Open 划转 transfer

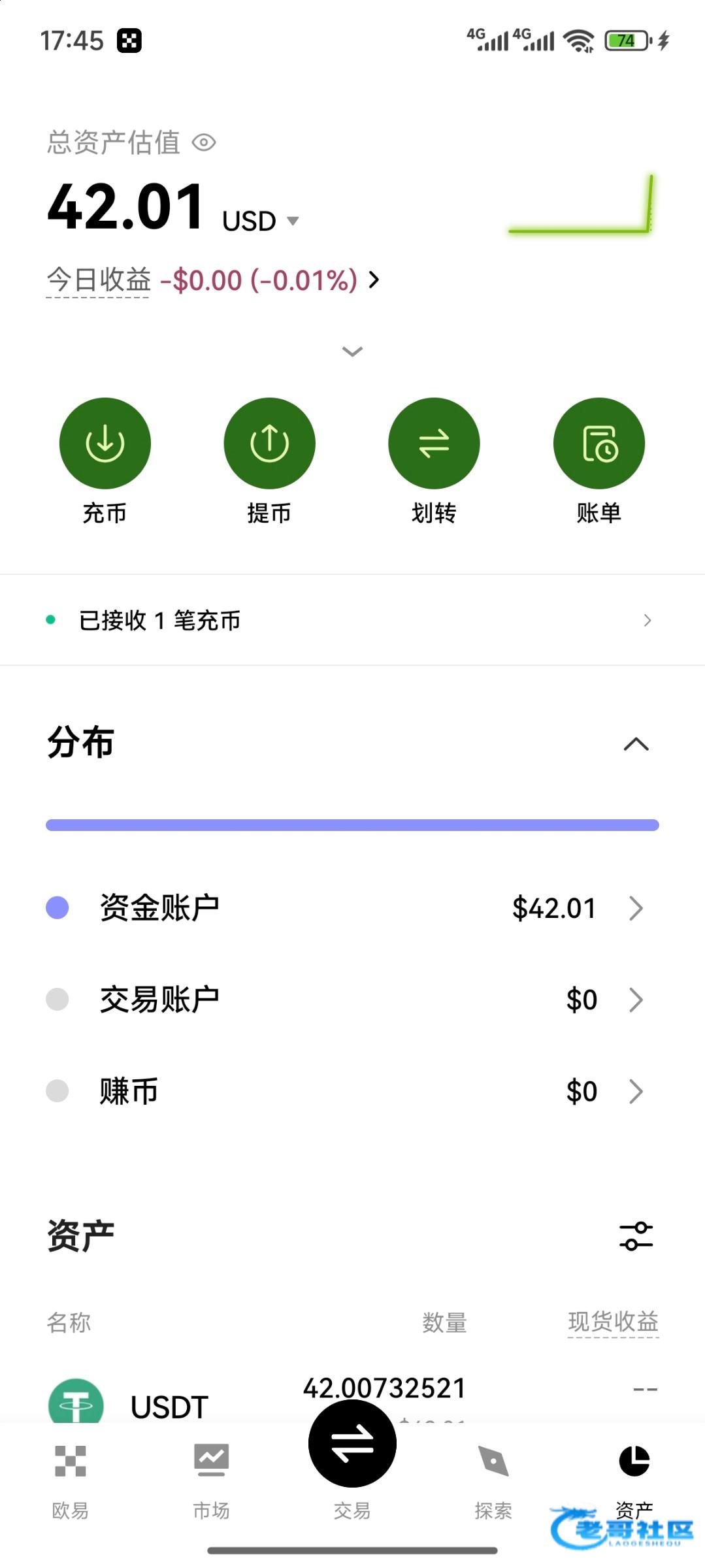click(434, 461)
